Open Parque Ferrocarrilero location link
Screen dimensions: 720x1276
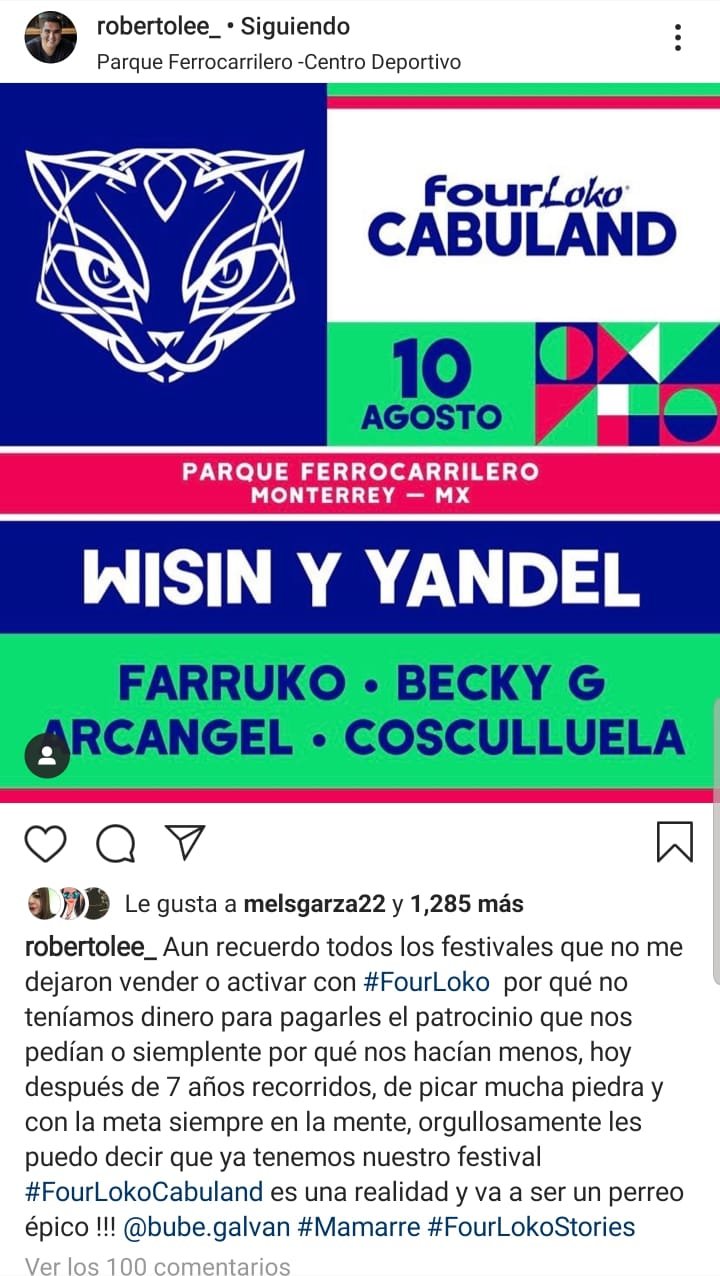[x=279, y=62]
